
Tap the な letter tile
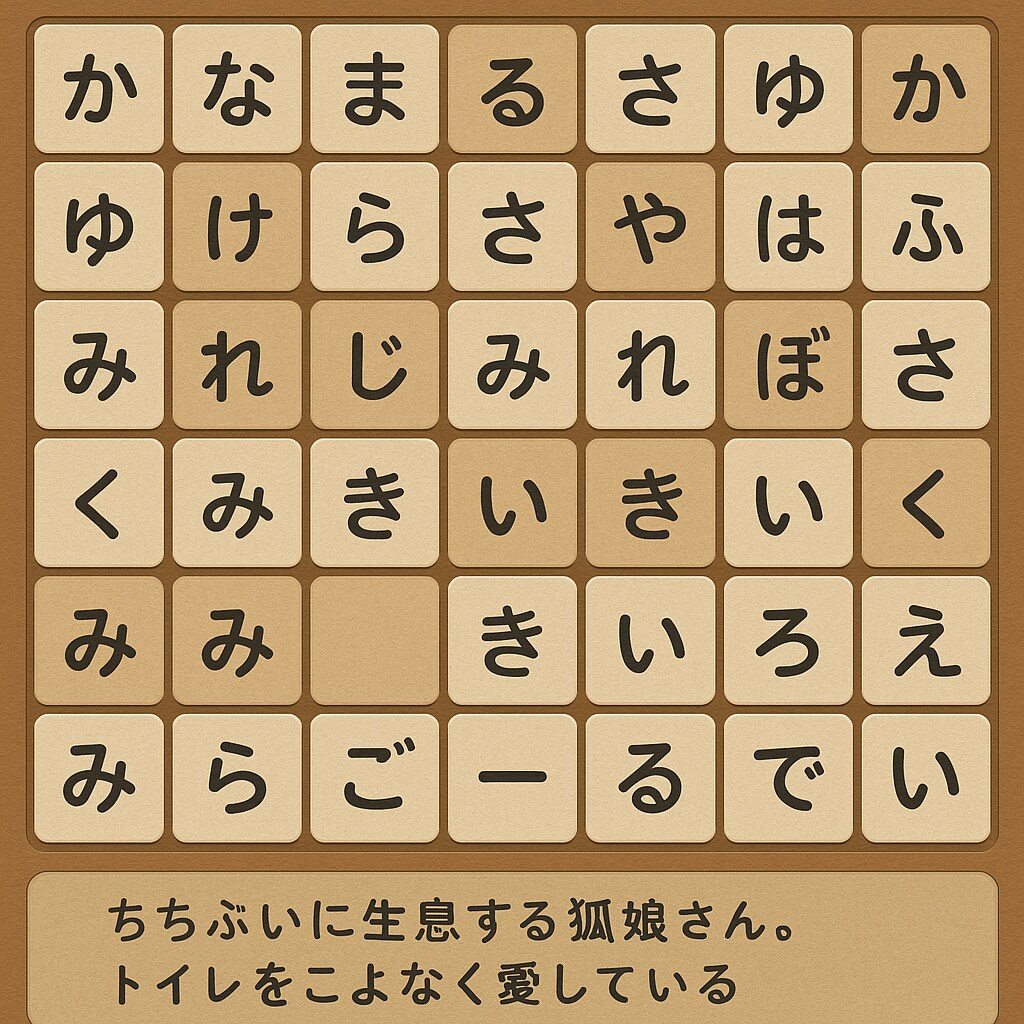click(237, 89)
